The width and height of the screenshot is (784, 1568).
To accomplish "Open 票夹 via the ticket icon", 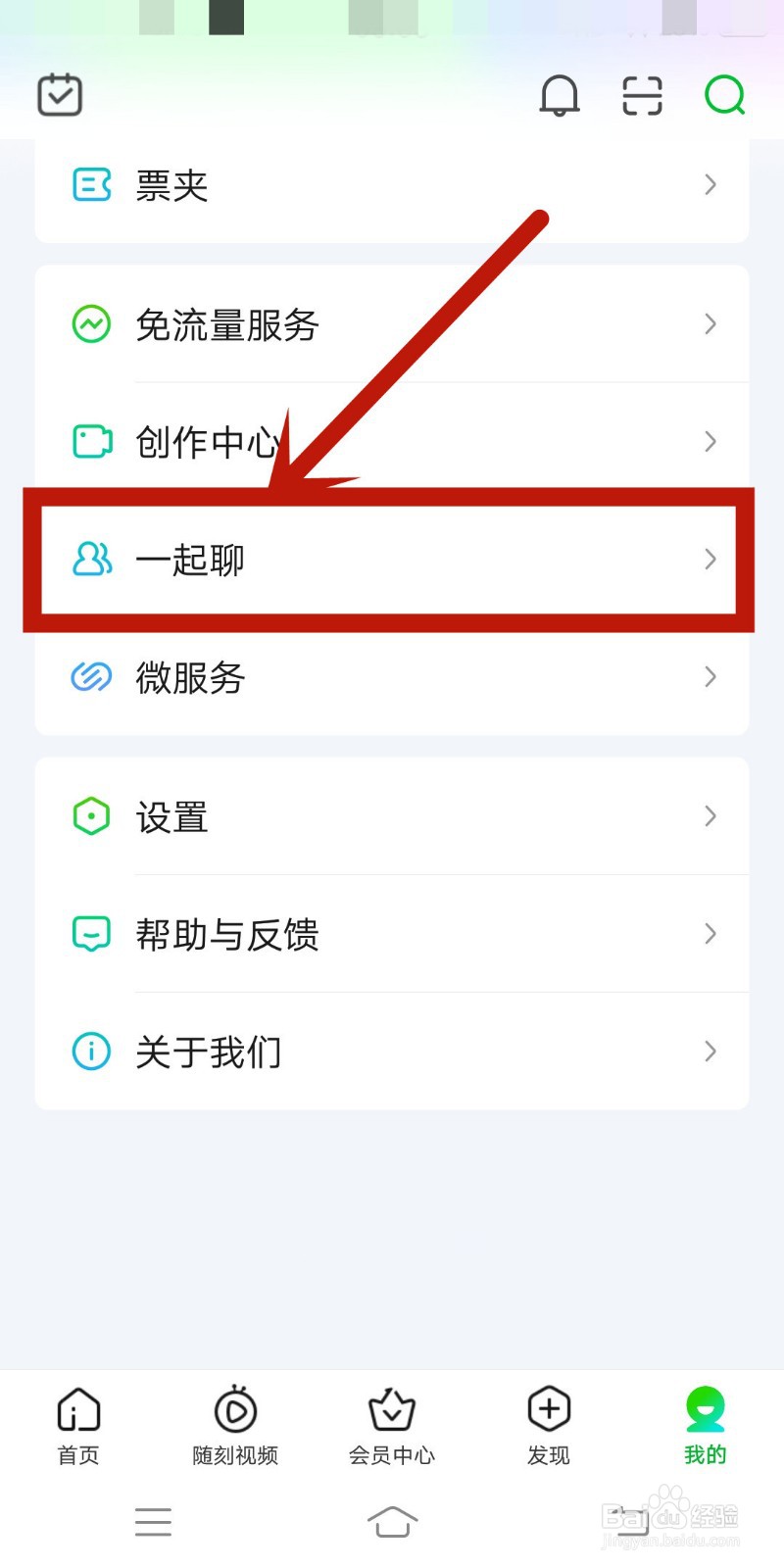I will 90,186.
